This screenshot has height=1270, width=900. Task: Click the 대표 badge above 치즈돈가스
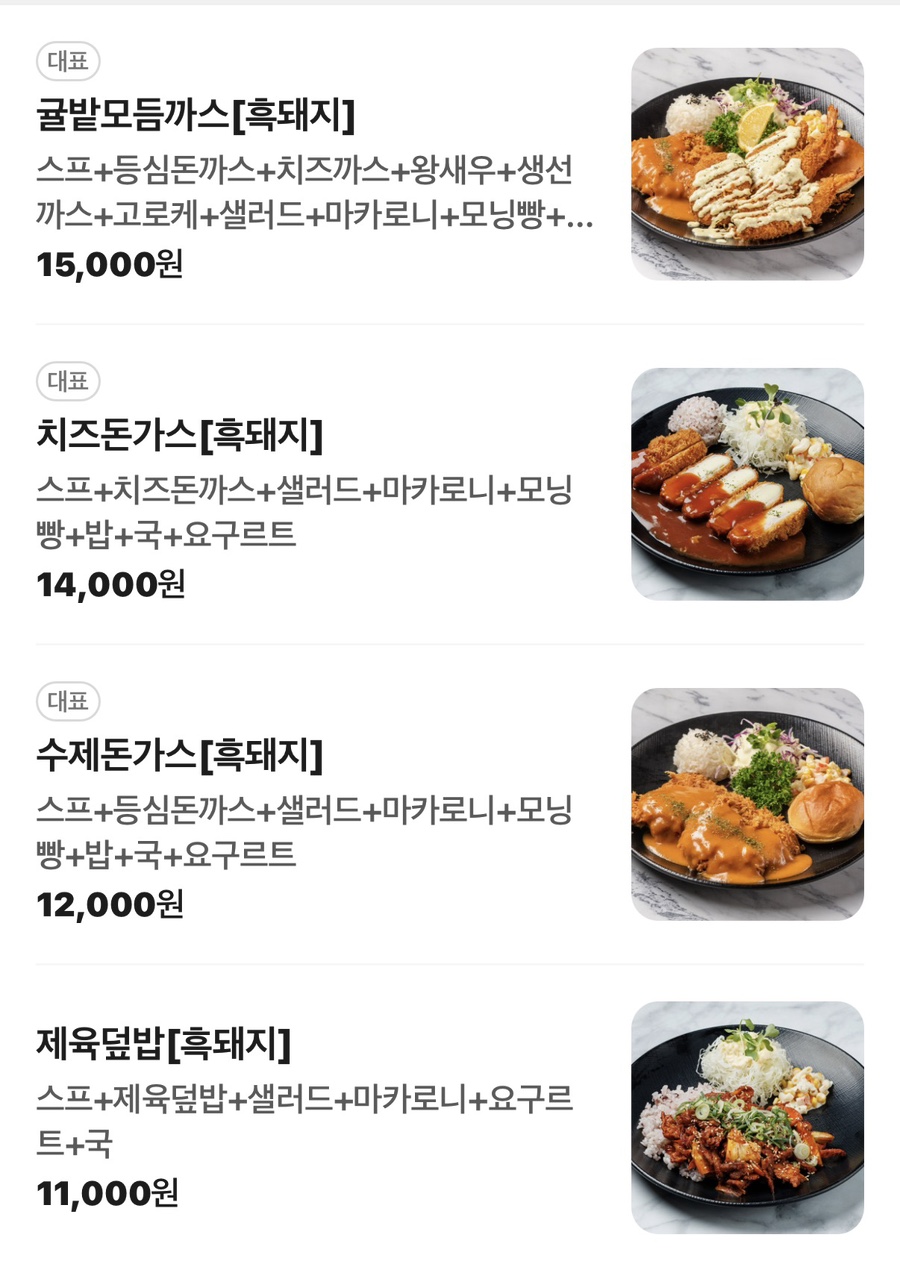click(x=66, y=381)
